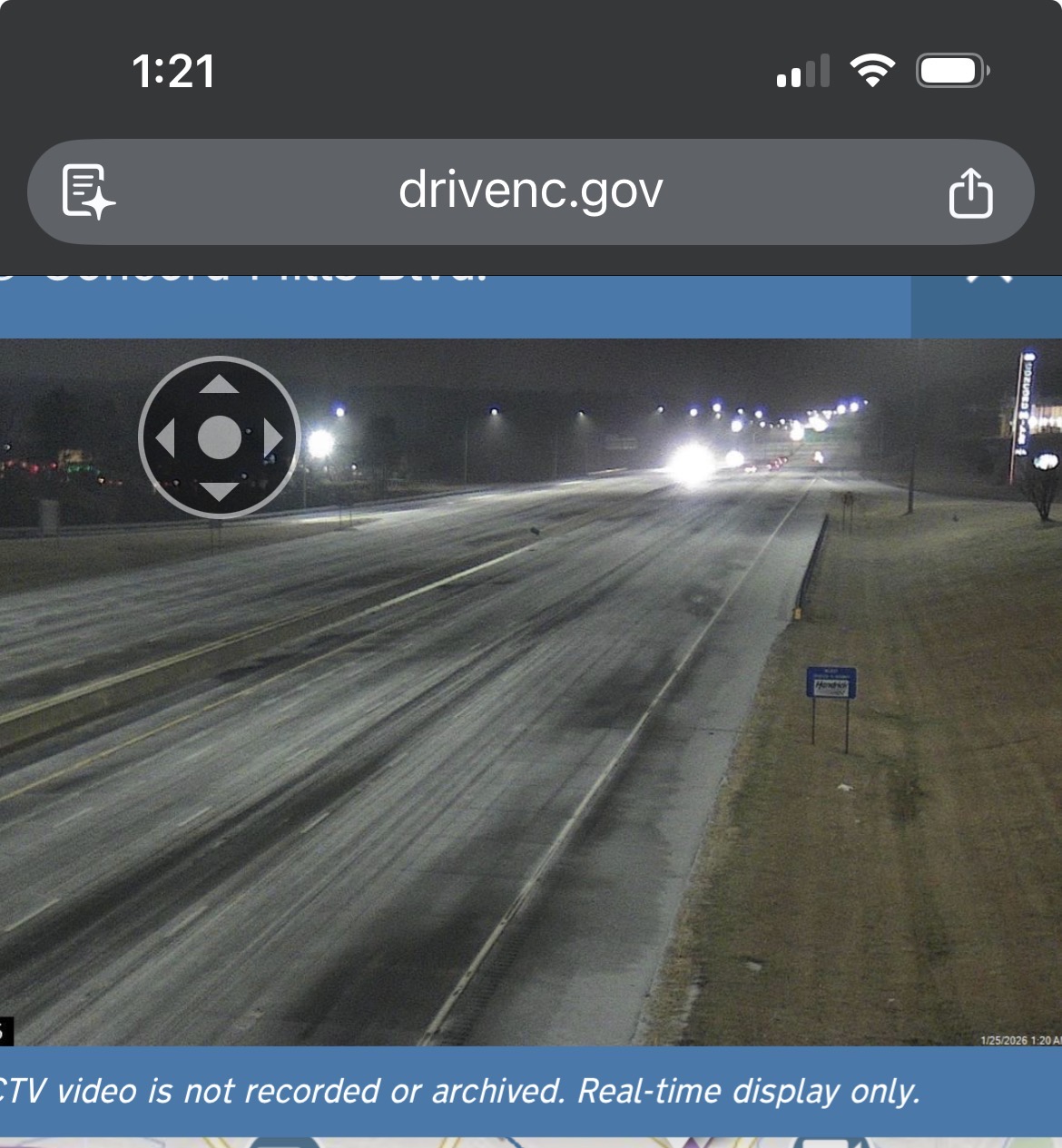
Task: Pan camera left with left arrow
Action: (x=165, y=438)
